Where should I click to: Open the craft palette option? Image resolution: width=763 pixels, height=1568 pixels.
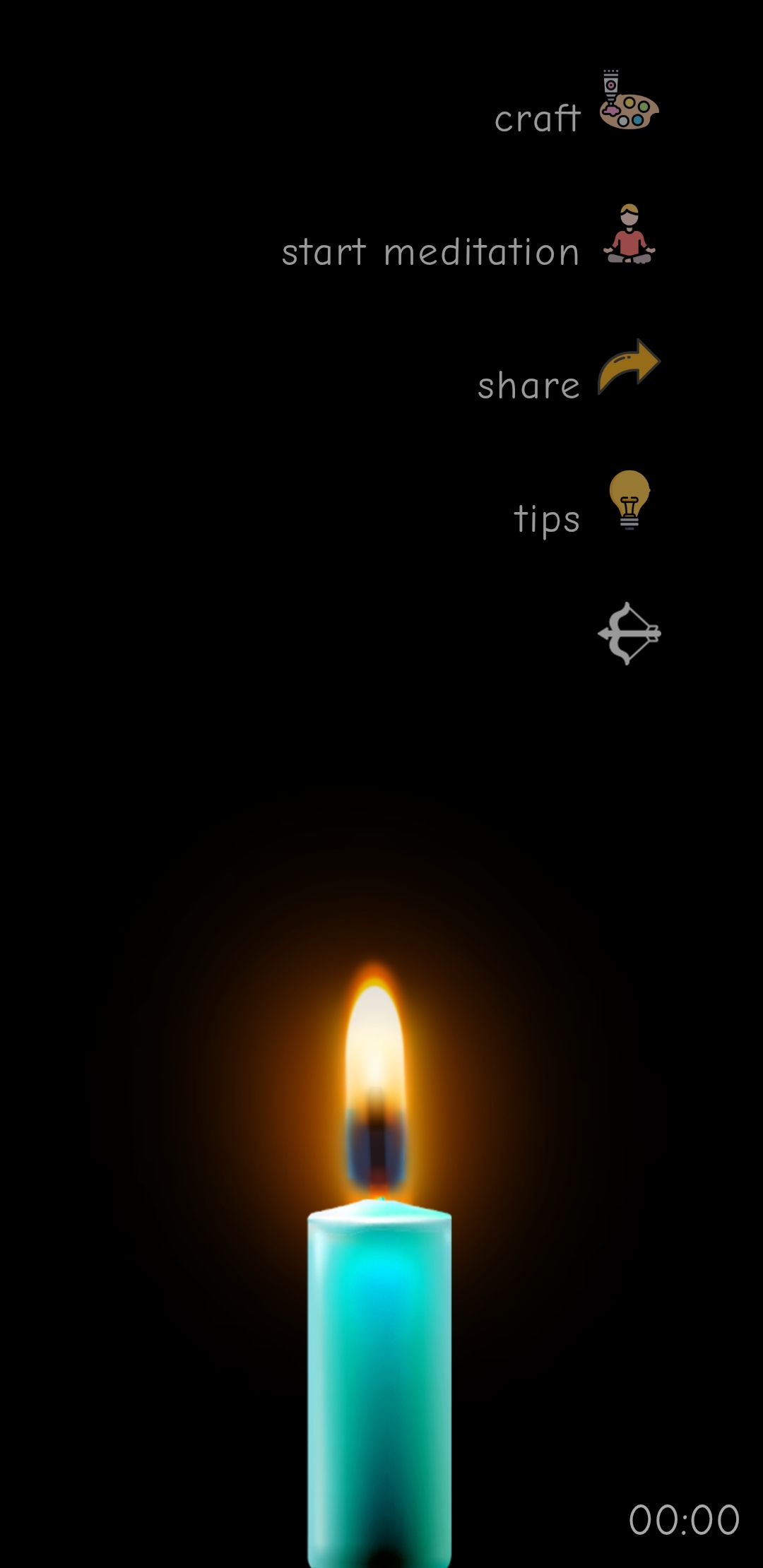point(628,102)
